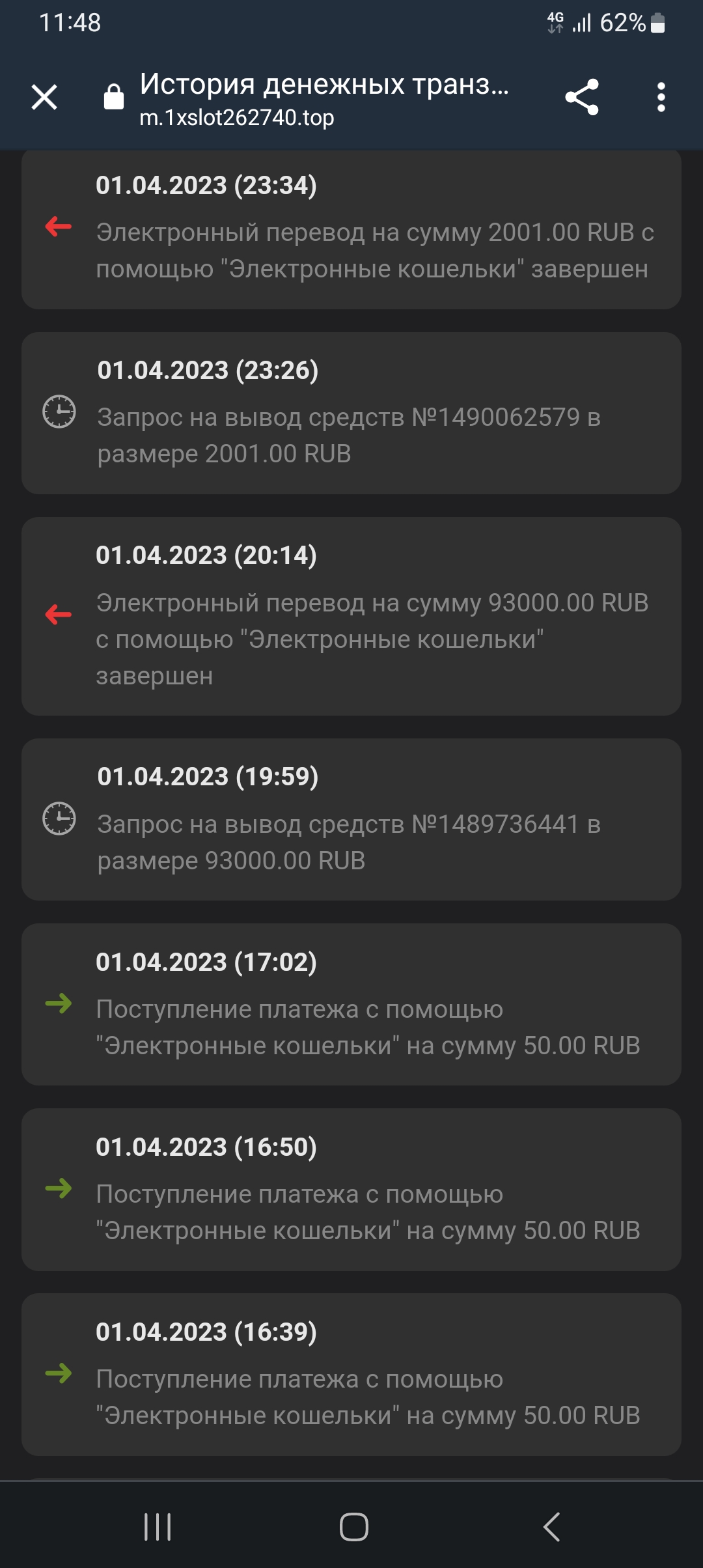This screenshot has width=703, height=1568.
Task: Open the share options for this page
Action: point(583,98)
